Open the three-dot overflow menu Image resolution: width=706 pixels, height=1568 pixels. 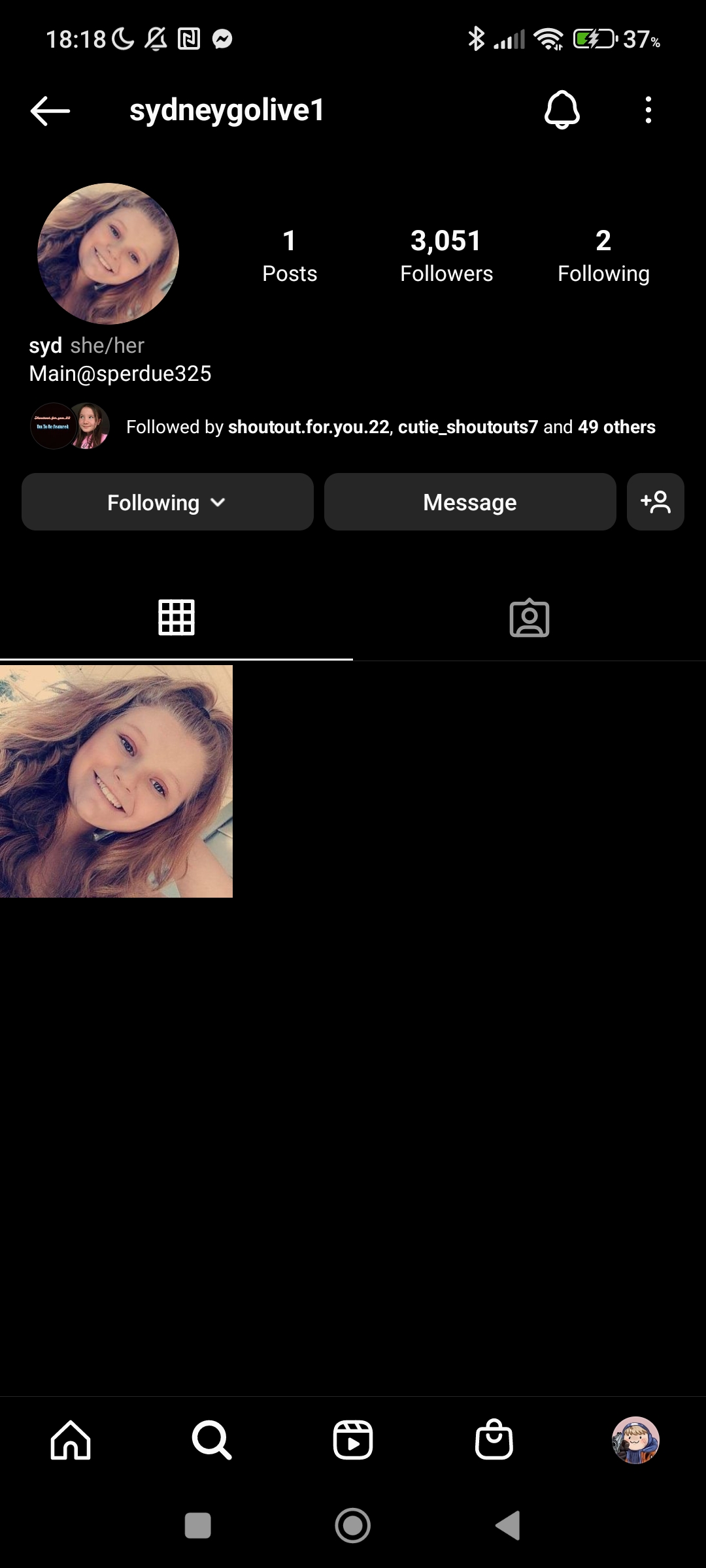coord(648,110)
